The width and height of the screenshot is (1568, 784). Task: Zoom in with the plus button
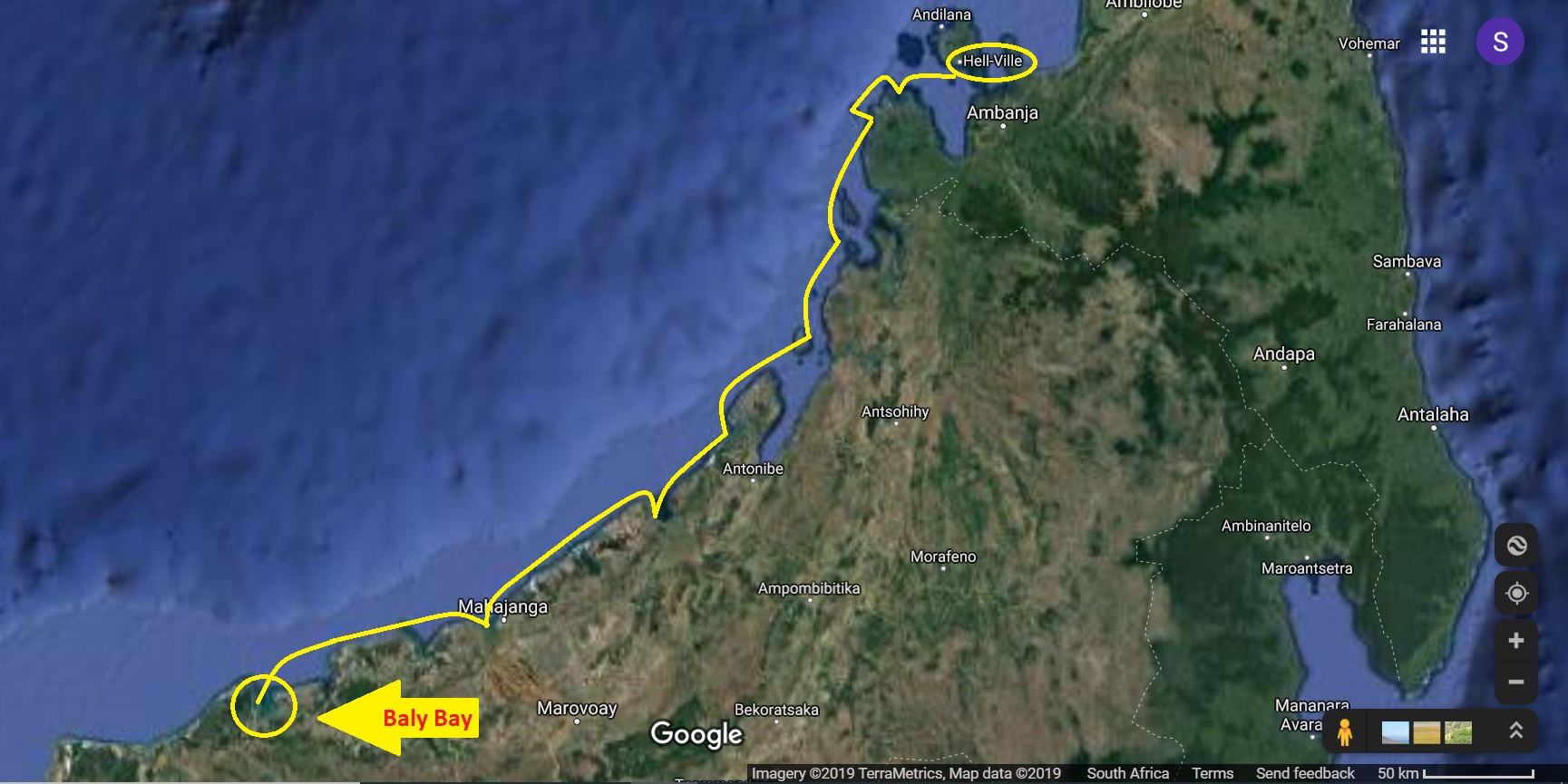[1516, 641]
